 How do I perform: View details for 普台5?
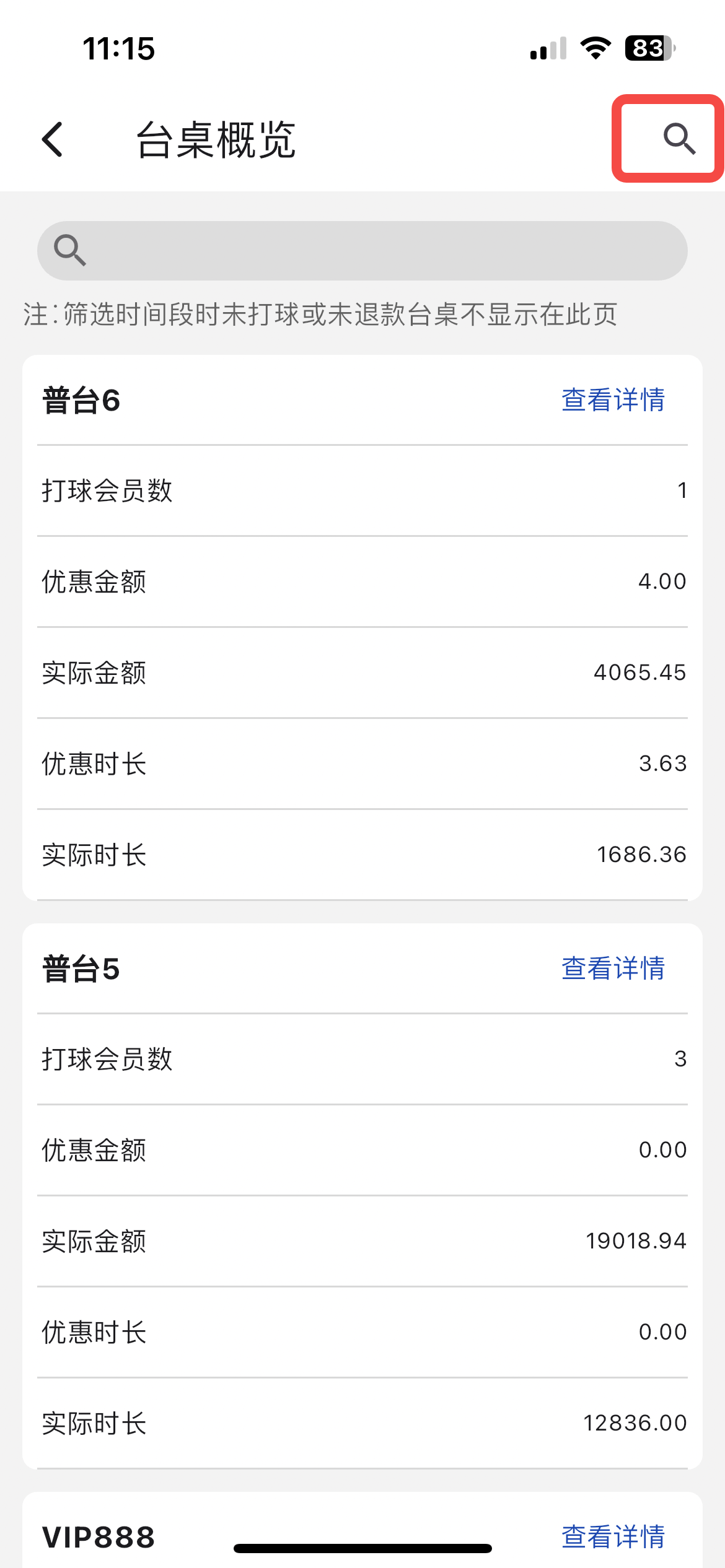pyautogui.click(x=612, y=968)
